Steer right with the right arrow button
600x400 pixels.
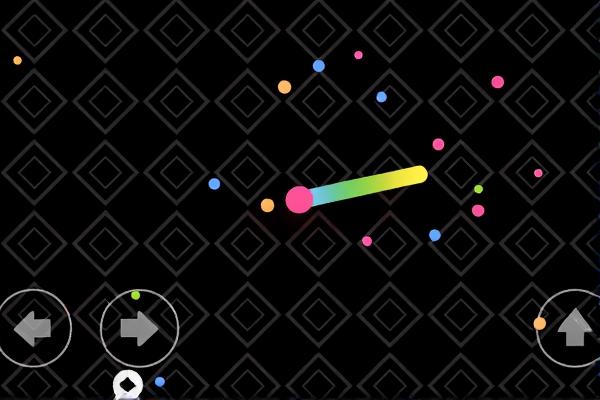139,328
